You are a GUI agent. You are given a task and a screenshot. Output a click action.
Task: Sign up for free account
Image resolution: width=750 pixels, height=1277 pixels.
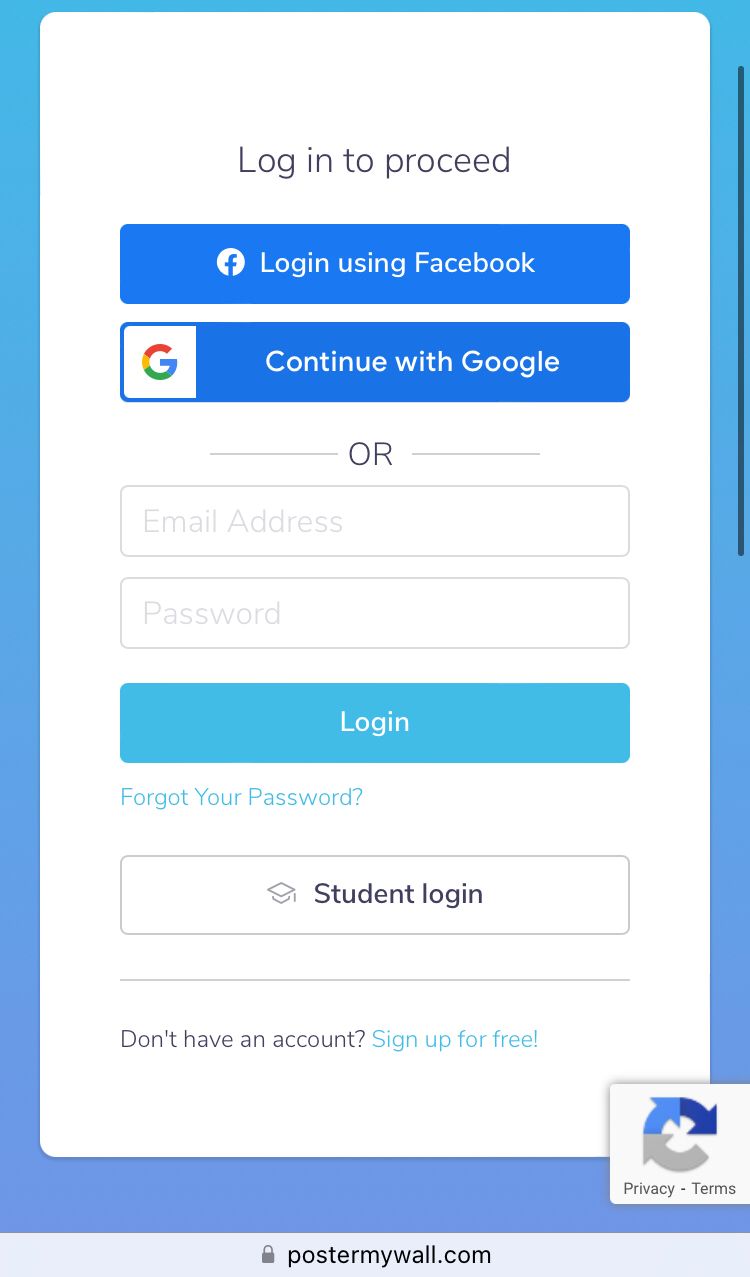click(x=455, y=1039)
